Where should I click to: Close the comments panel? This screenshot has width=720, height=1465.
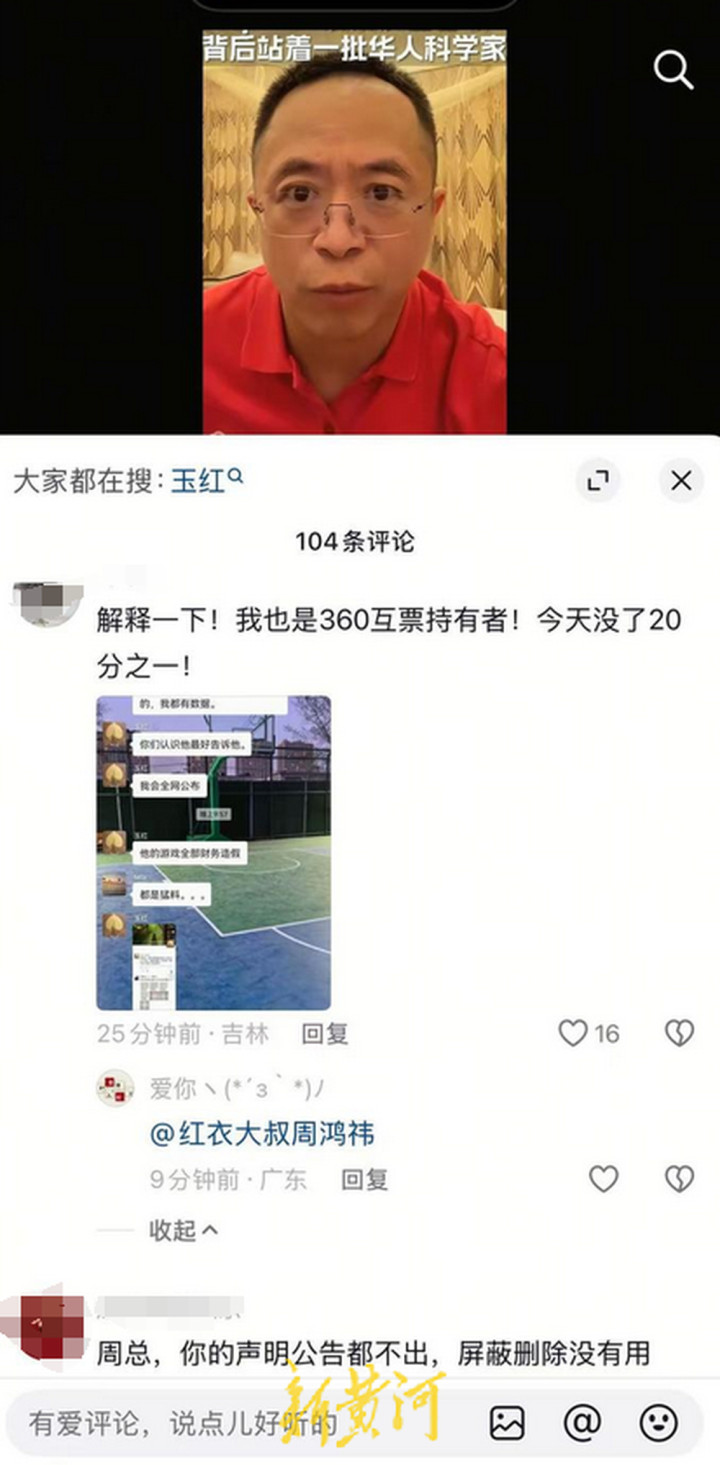pos(681,481)
